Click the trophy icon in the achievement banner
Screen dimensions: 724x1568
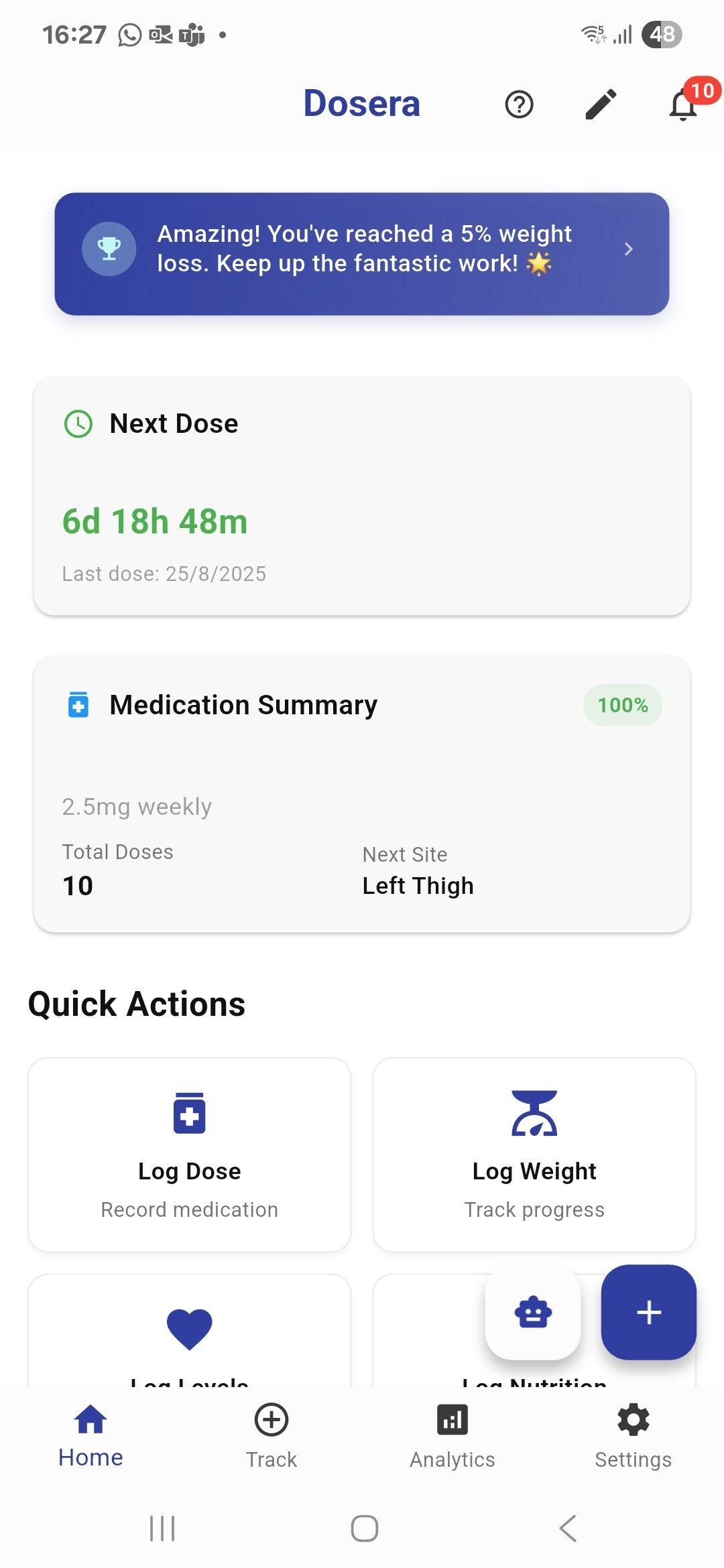[x=109, y=249]
